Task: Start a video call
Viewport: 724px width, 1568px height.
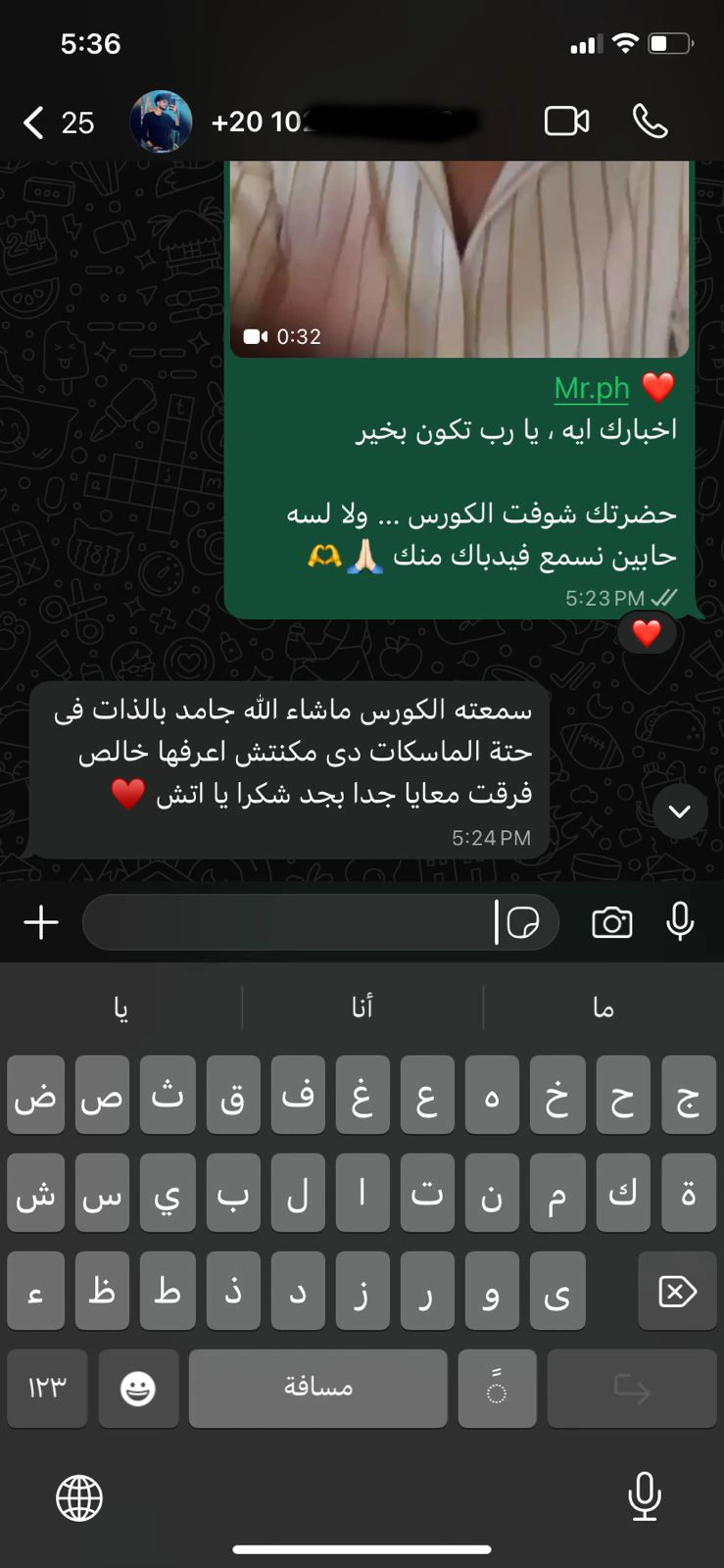Action: (566, 122)
